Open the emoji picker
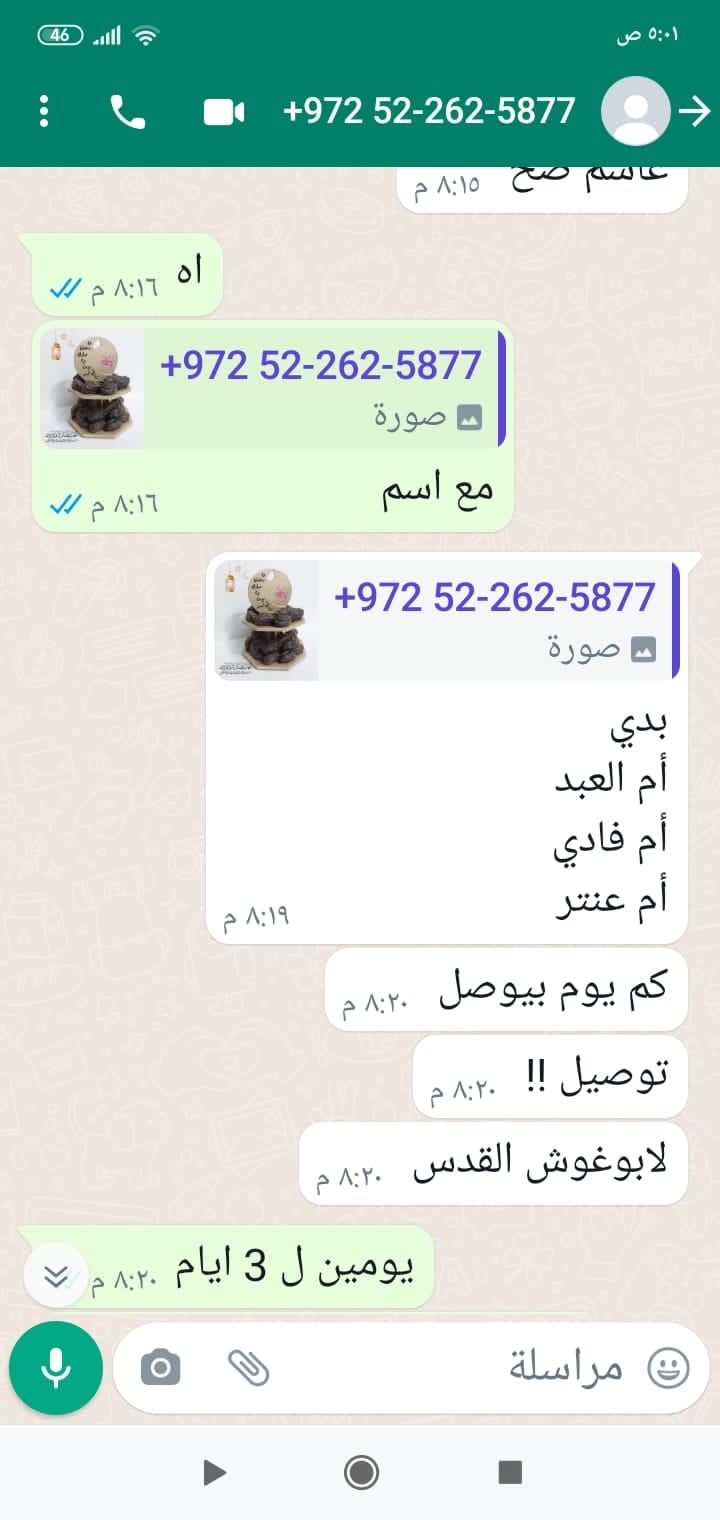The image size is (720, 1520). click(668, 1367)
